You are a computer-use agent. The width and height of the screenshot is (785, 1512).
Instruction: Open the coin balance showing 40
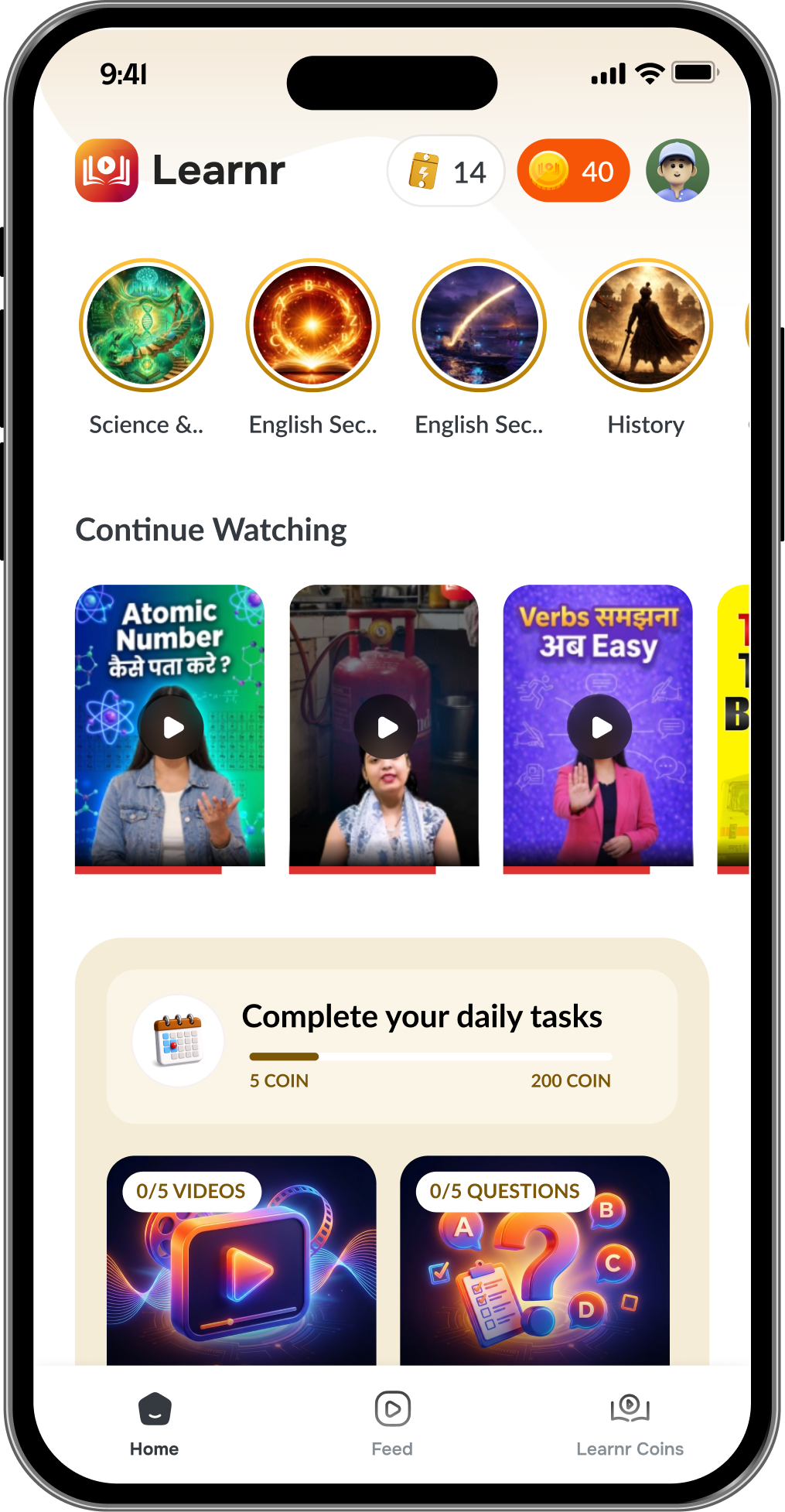[x=573, y=171]
